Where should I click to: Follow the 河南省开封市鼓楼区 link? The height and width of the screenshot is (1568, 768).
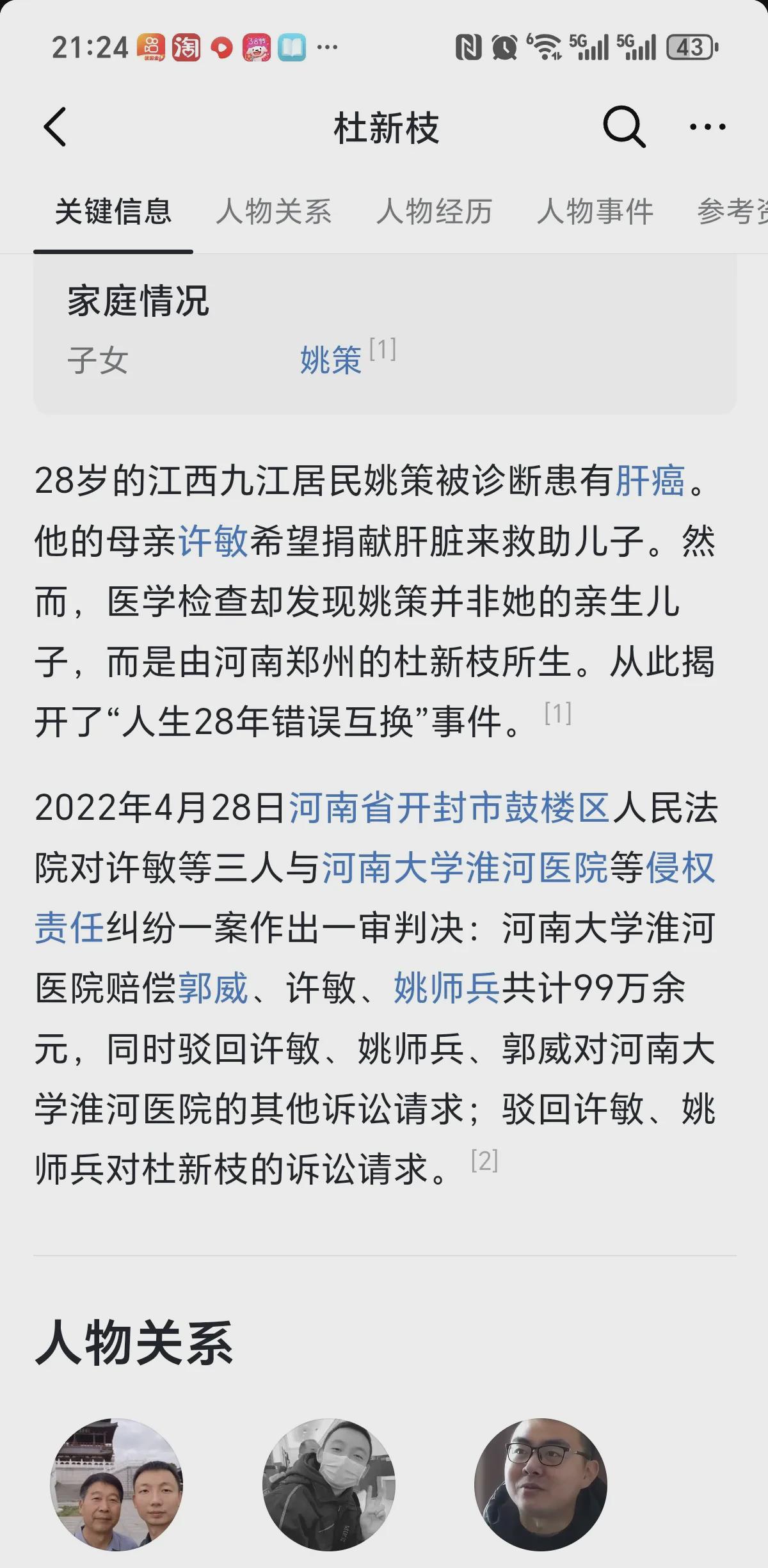449,808
